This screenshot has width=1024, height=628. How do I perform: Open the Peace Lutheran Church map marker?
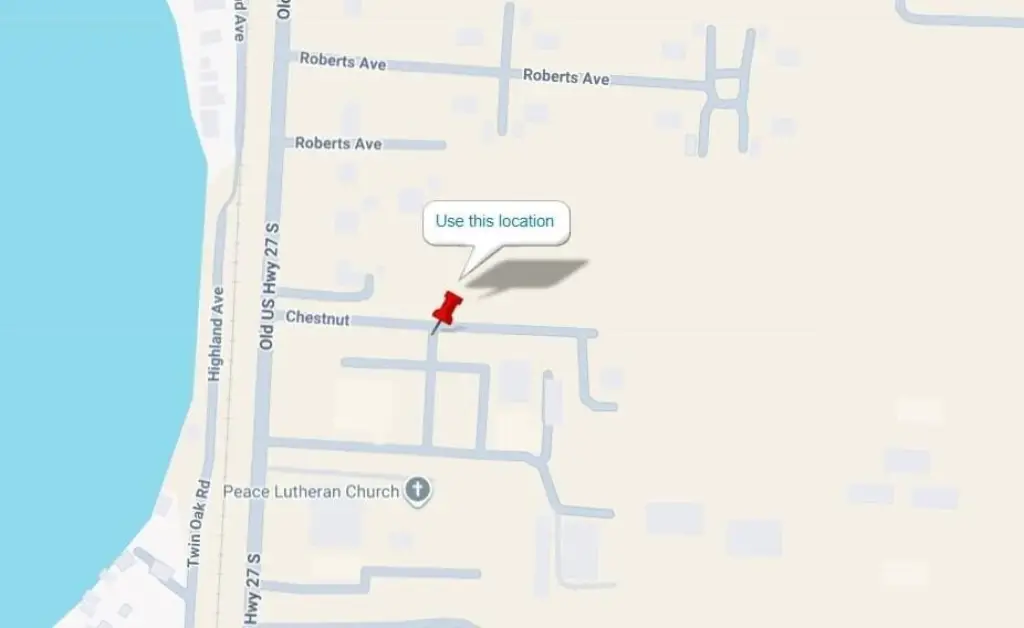420,491
